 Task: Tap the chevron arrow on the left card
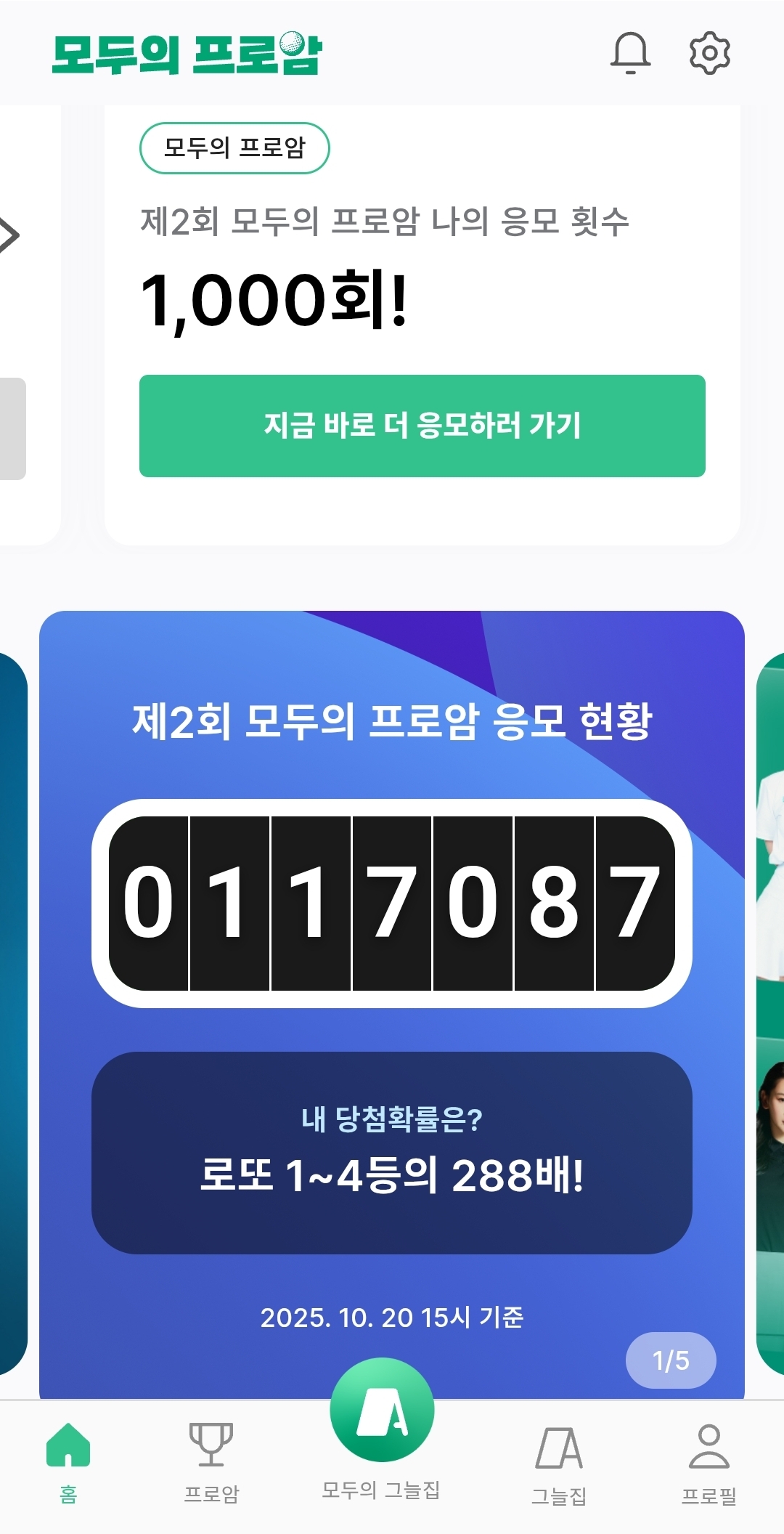pyautogui.click(x=9, y=235)
